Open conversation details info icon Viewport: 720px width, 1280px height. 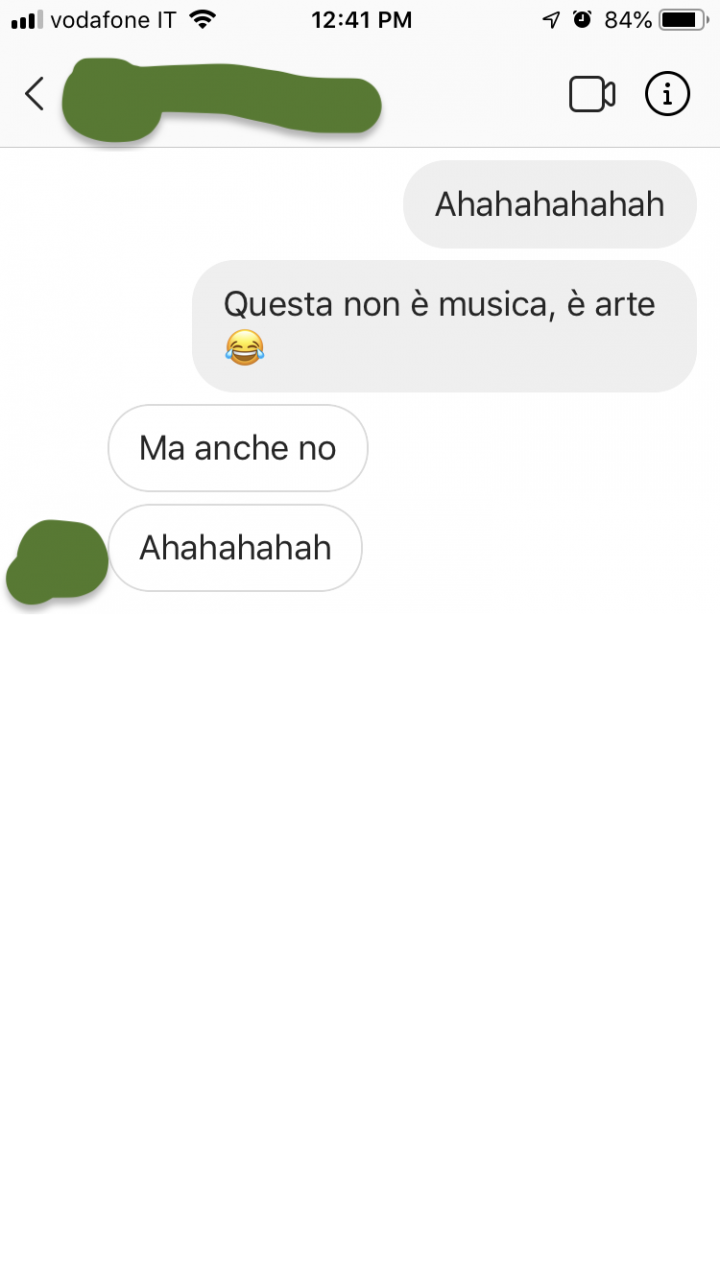667,94
